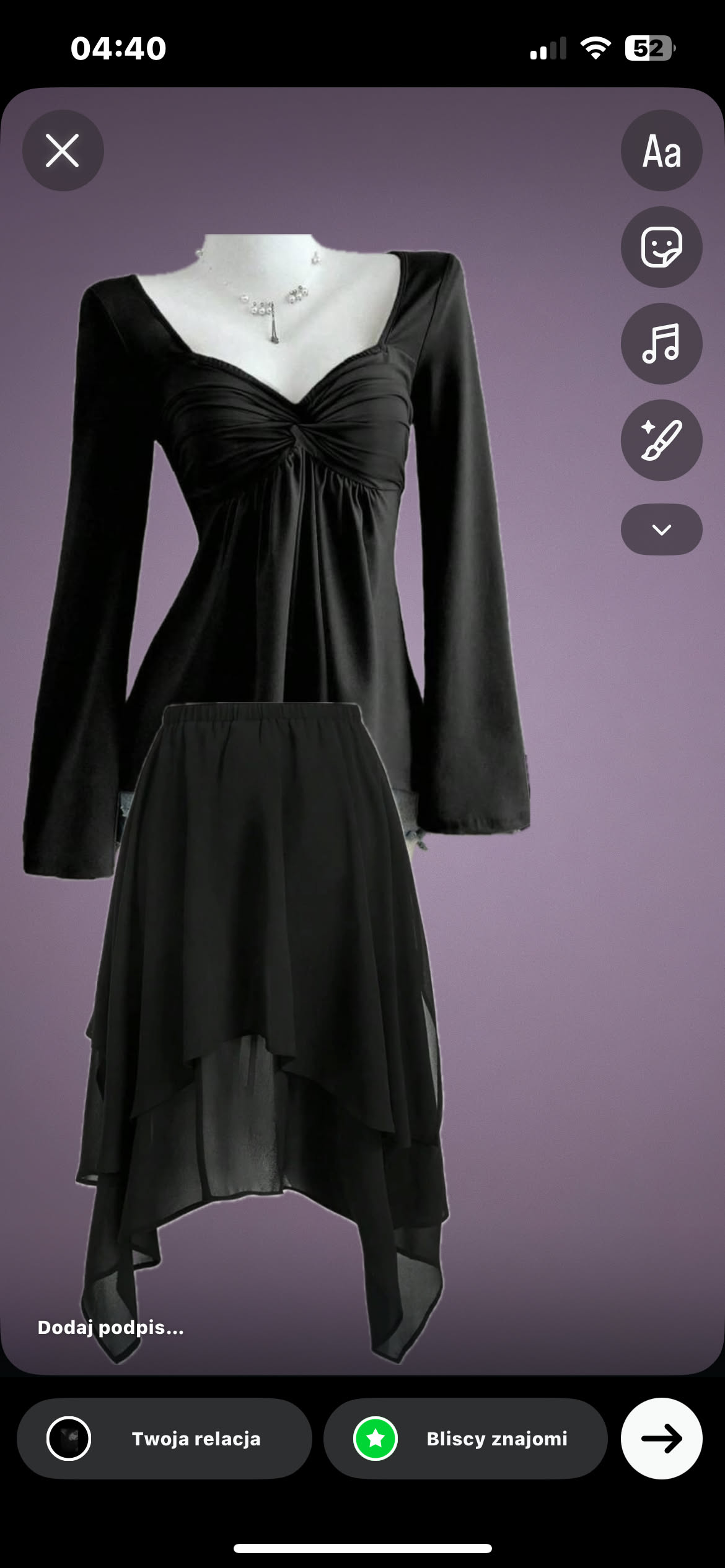Share to Twoja relacja
725x1568 pixels.
click(164, 1439)
